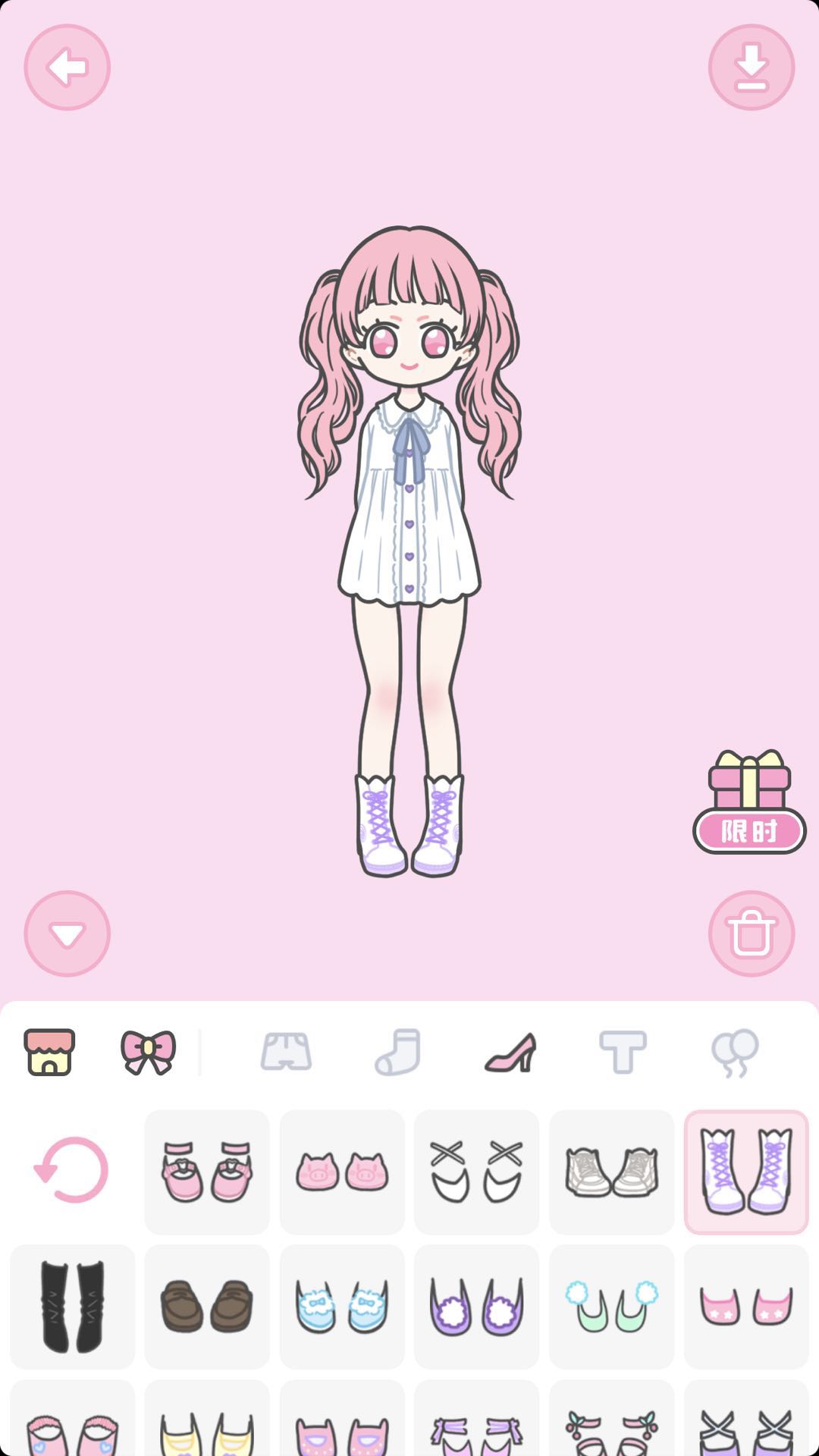Switch to the shorts category tab
The height and width of the screenshot is (1456, 819).
(286, 1052)
